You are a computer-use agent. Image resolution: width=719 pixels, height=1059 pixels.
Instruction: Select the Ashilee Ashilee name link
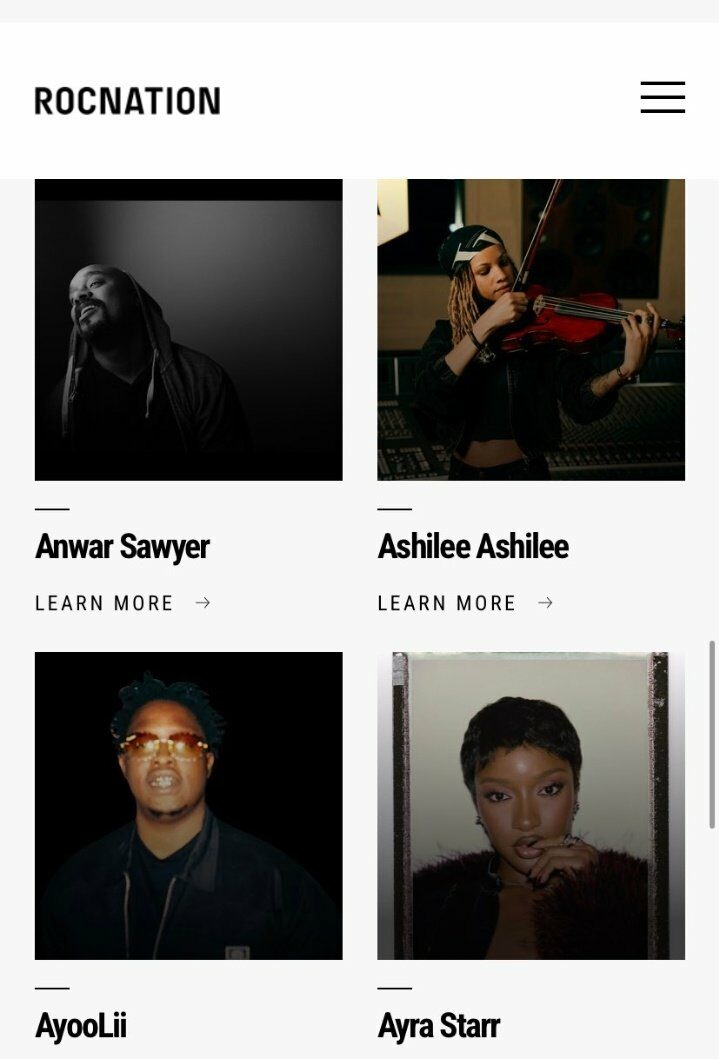tap(473, 547)
